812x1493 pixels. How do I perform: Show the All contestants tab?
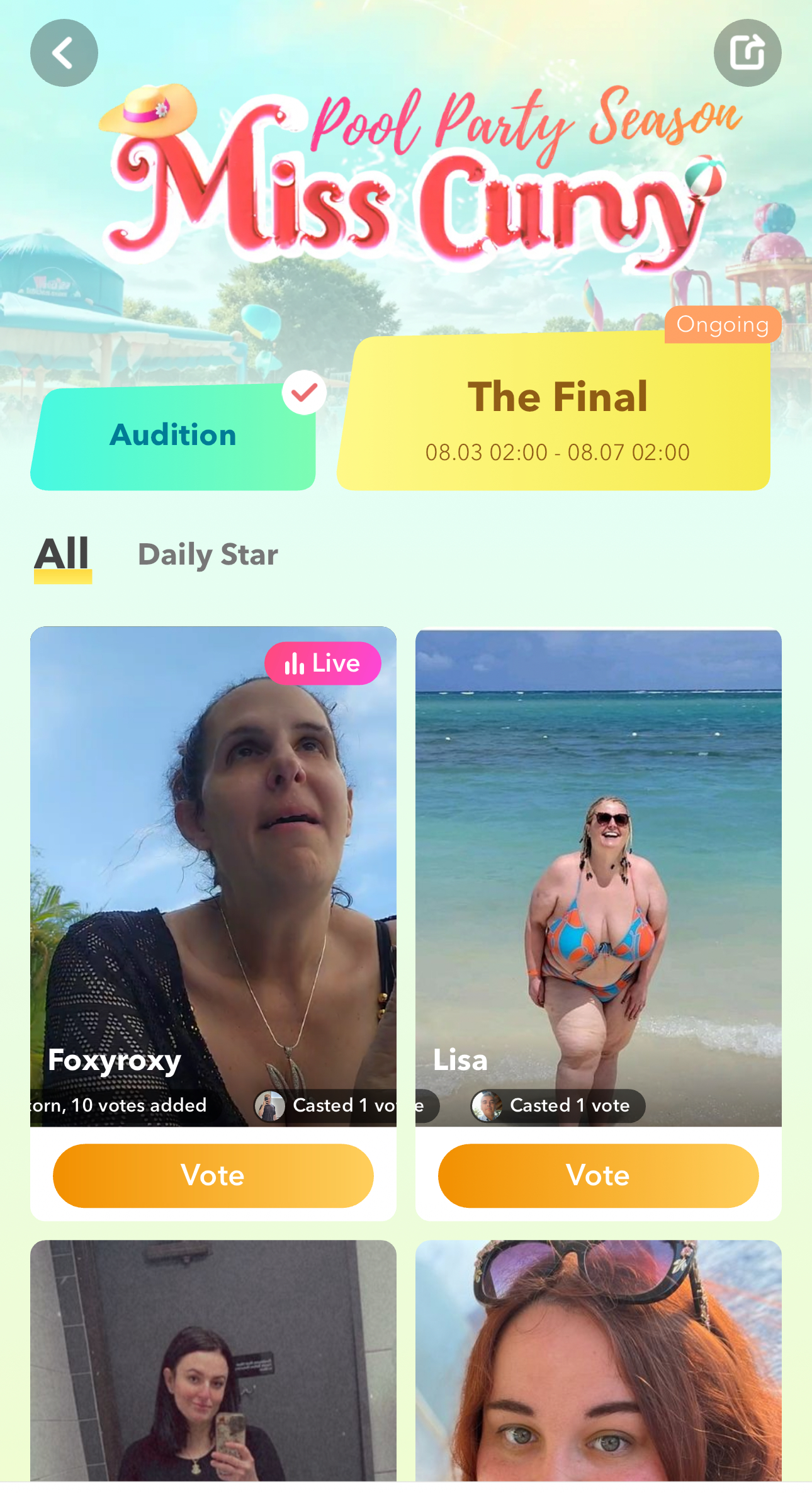pos(62,555)
